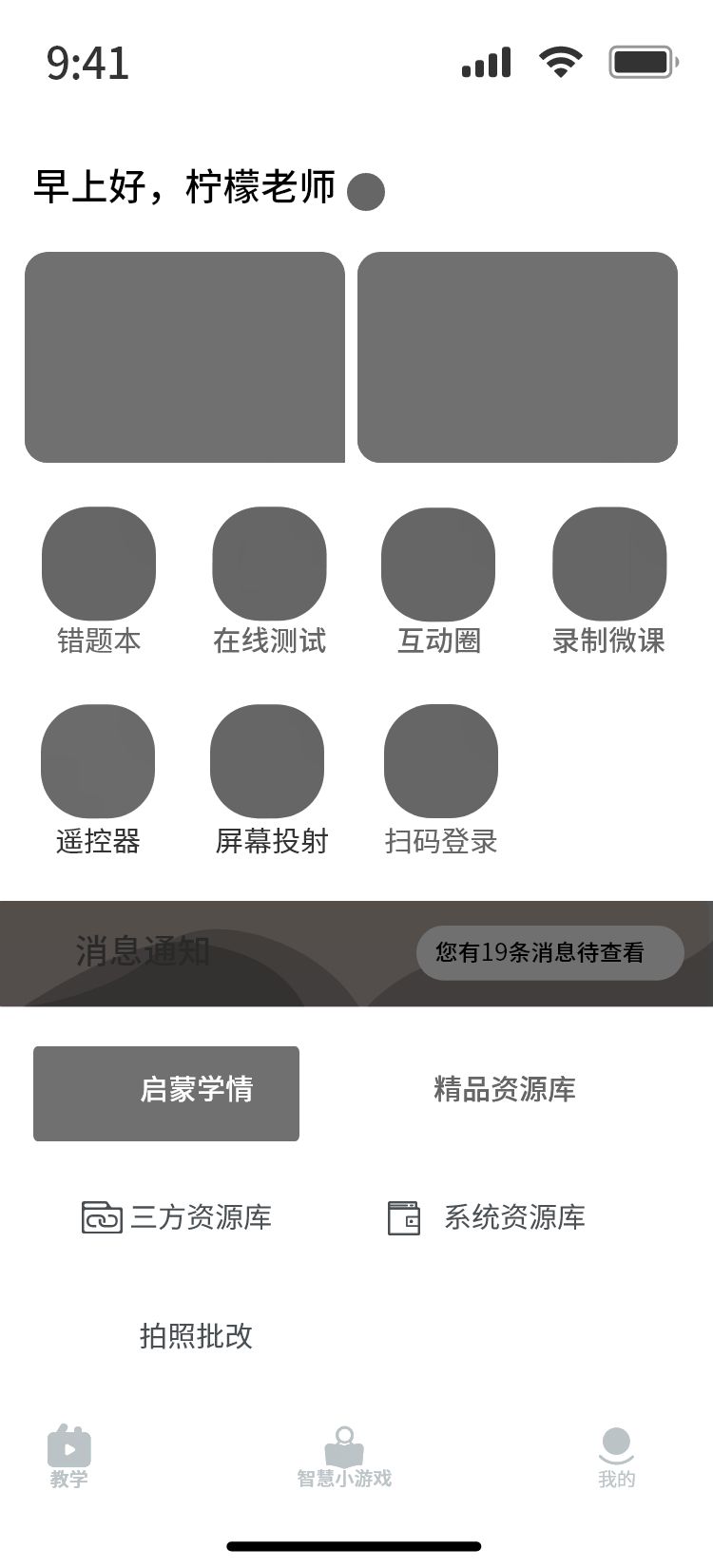Switch to the 教学 tab
This screenshot has width=713, height=1568.
click(x=69, y=1456)
